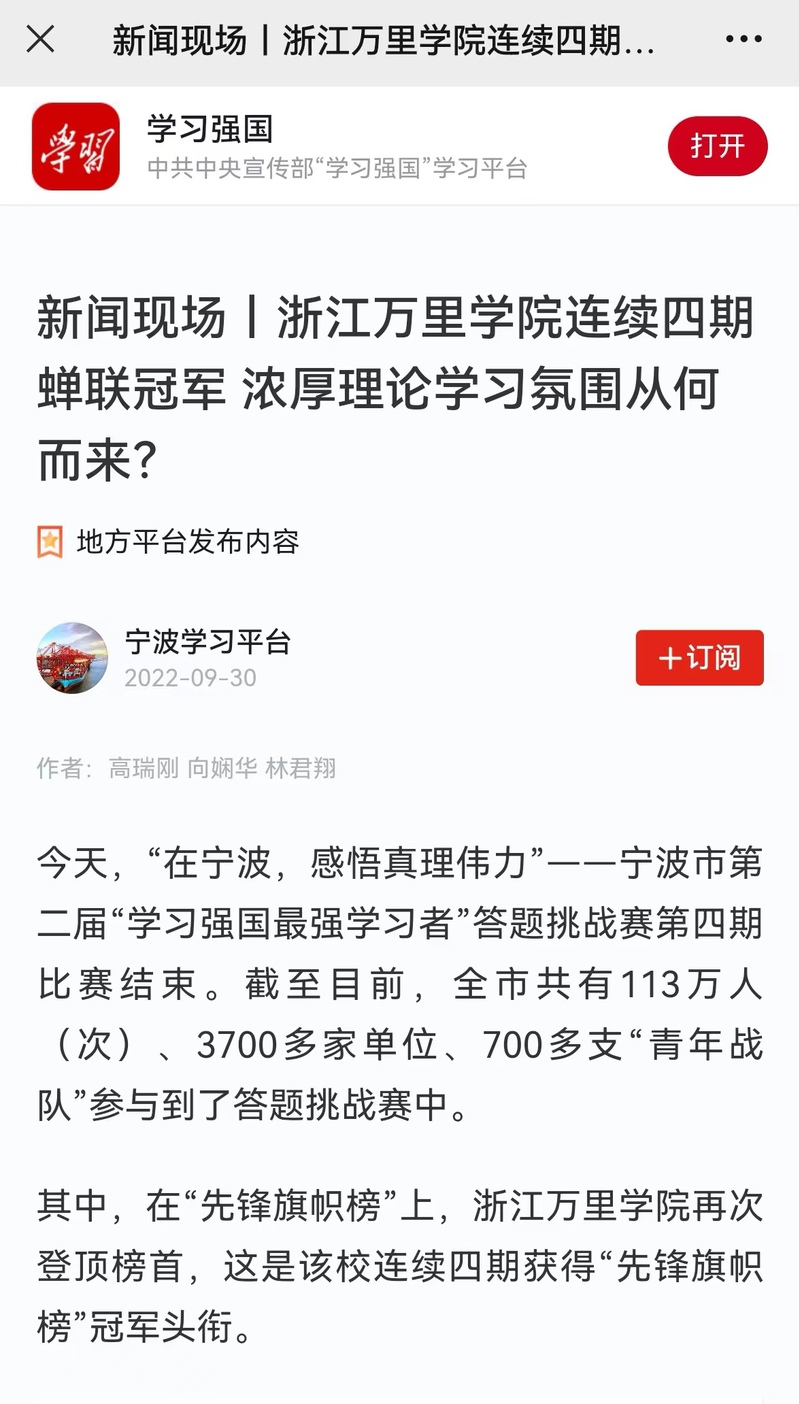Subscribe with the 订阅 button
799x1404 pixels.
699,657
